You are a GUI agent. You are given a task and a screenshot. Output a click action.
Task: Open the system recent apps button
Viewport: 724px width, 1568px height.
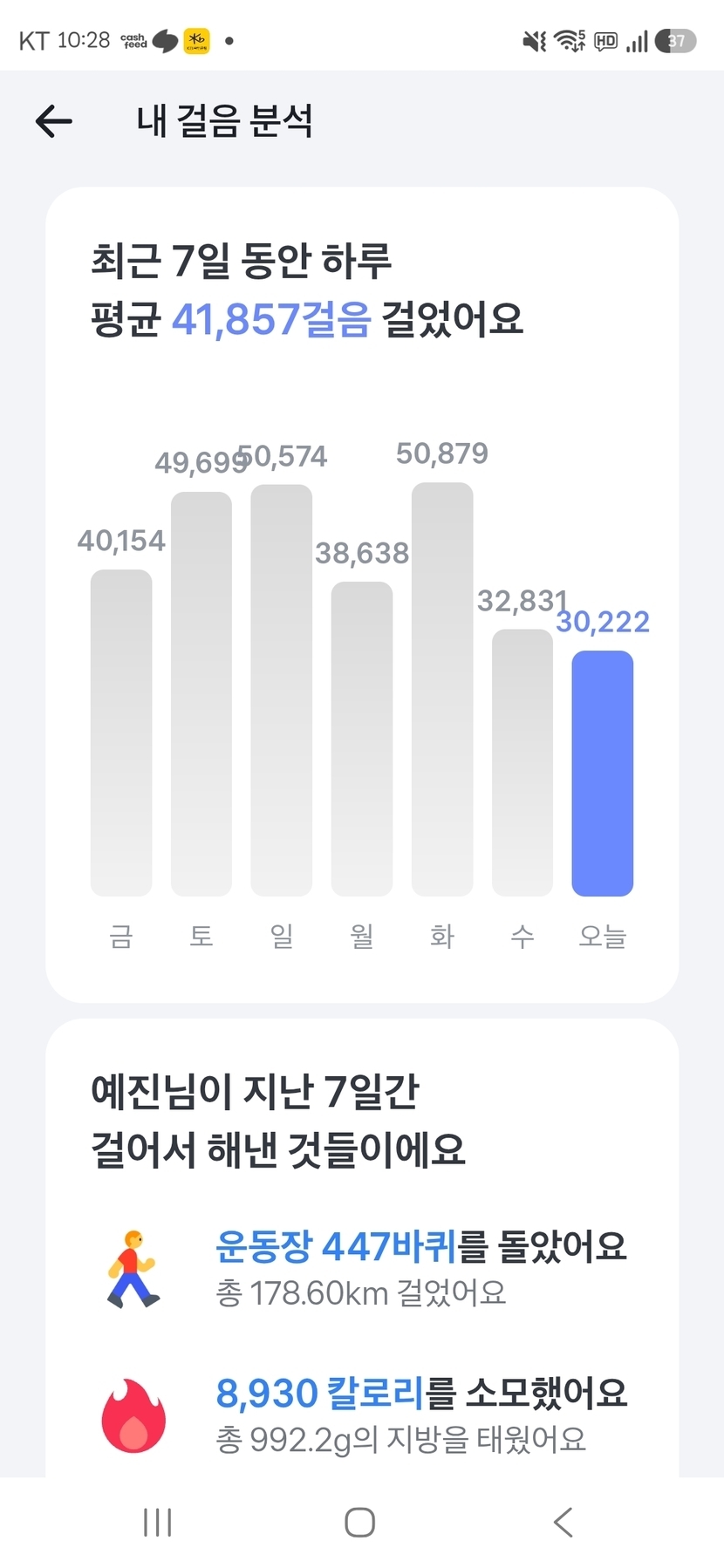point(157,1523)
